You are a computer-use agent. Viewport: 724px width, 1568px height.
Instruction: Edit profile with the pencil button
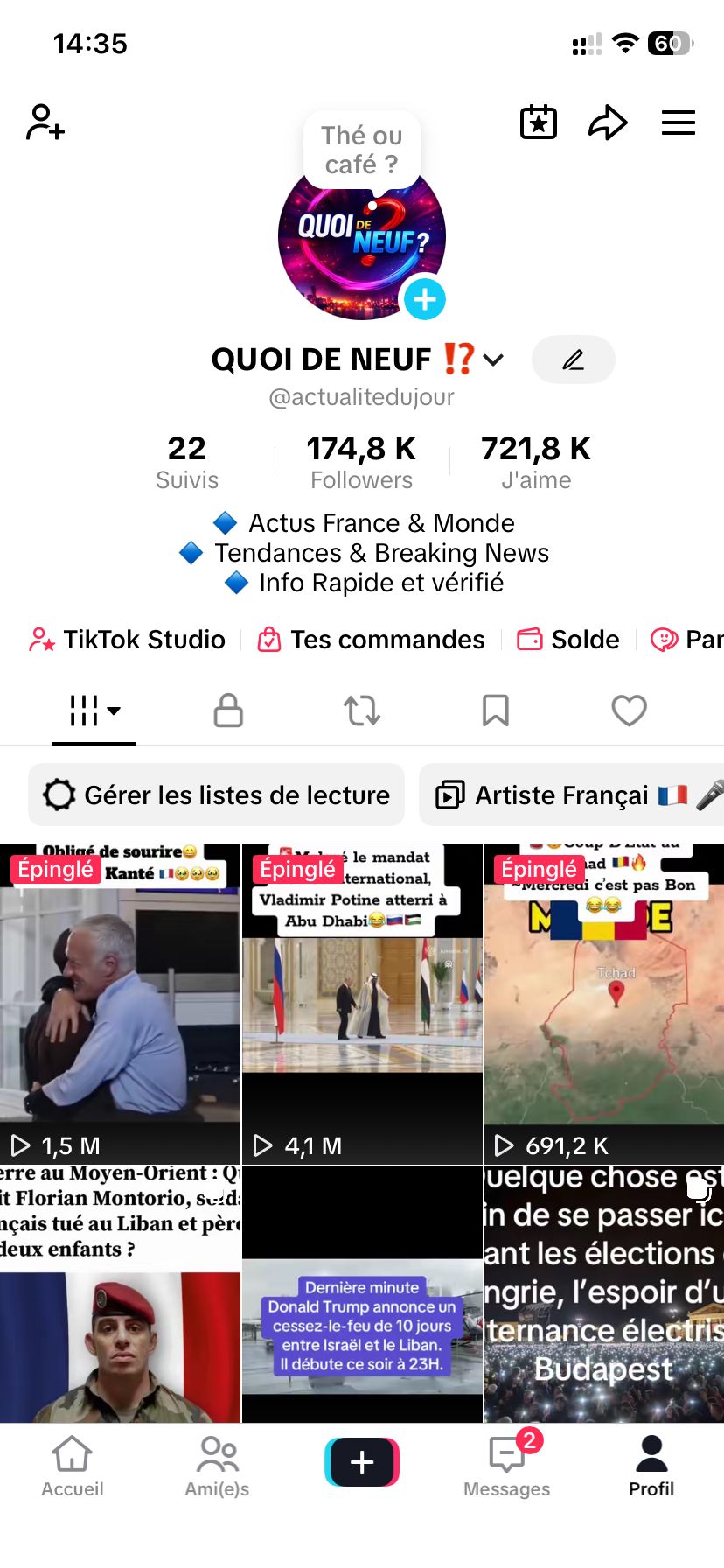coord(573,360)
